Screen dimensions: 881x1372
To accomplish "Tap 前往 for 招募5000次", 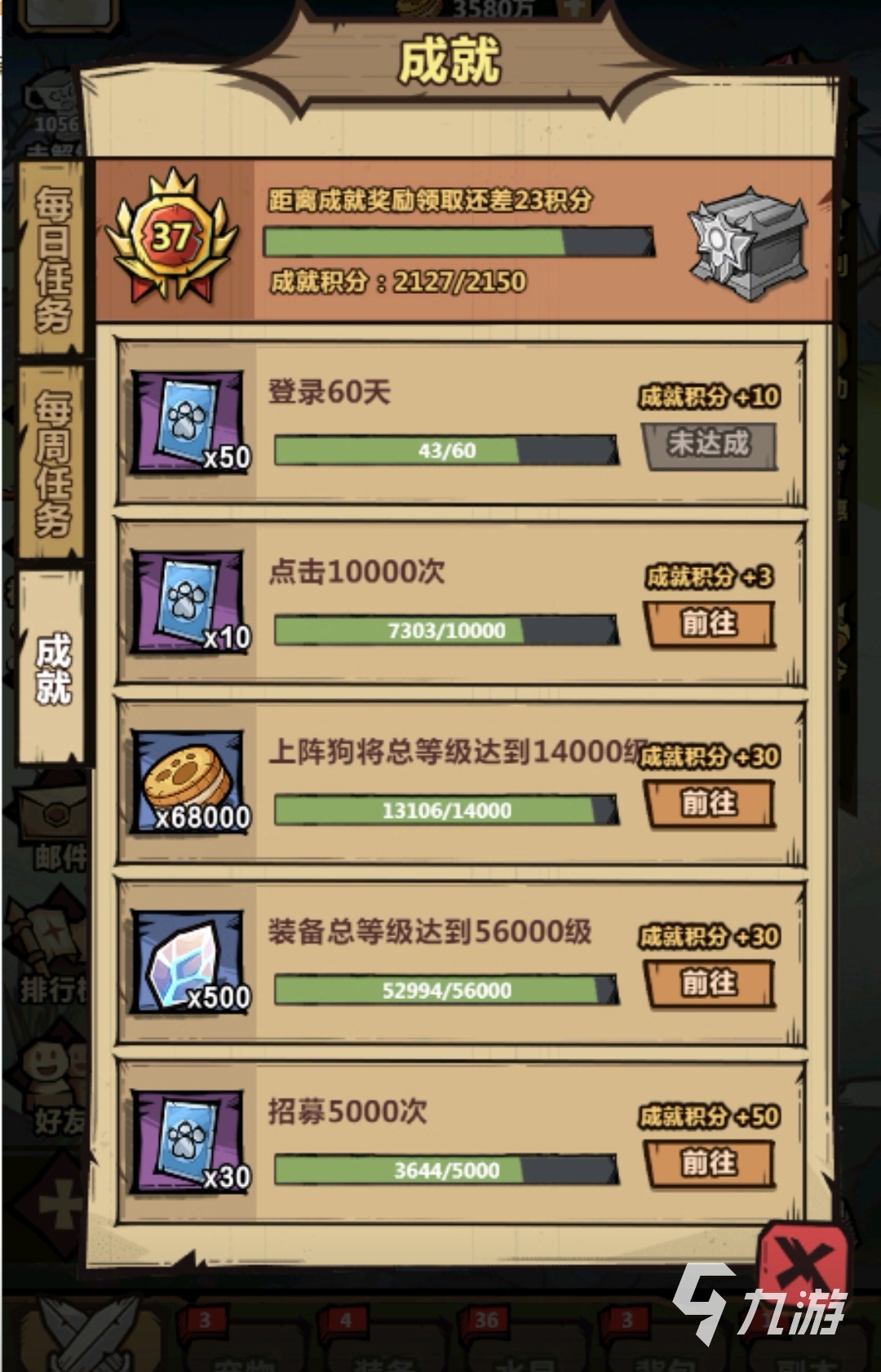I will tap(709, 1163).
